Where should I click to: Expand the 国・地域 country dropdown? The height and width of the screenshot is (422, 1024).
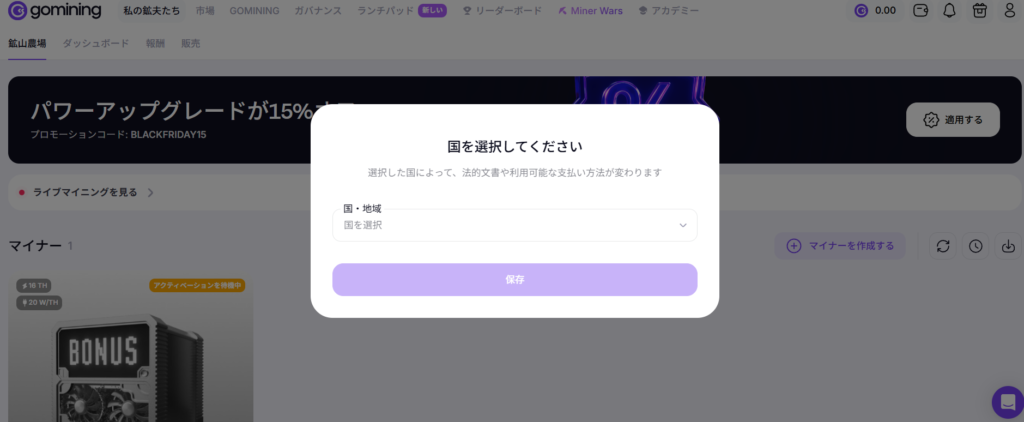(x=514, y=225)
